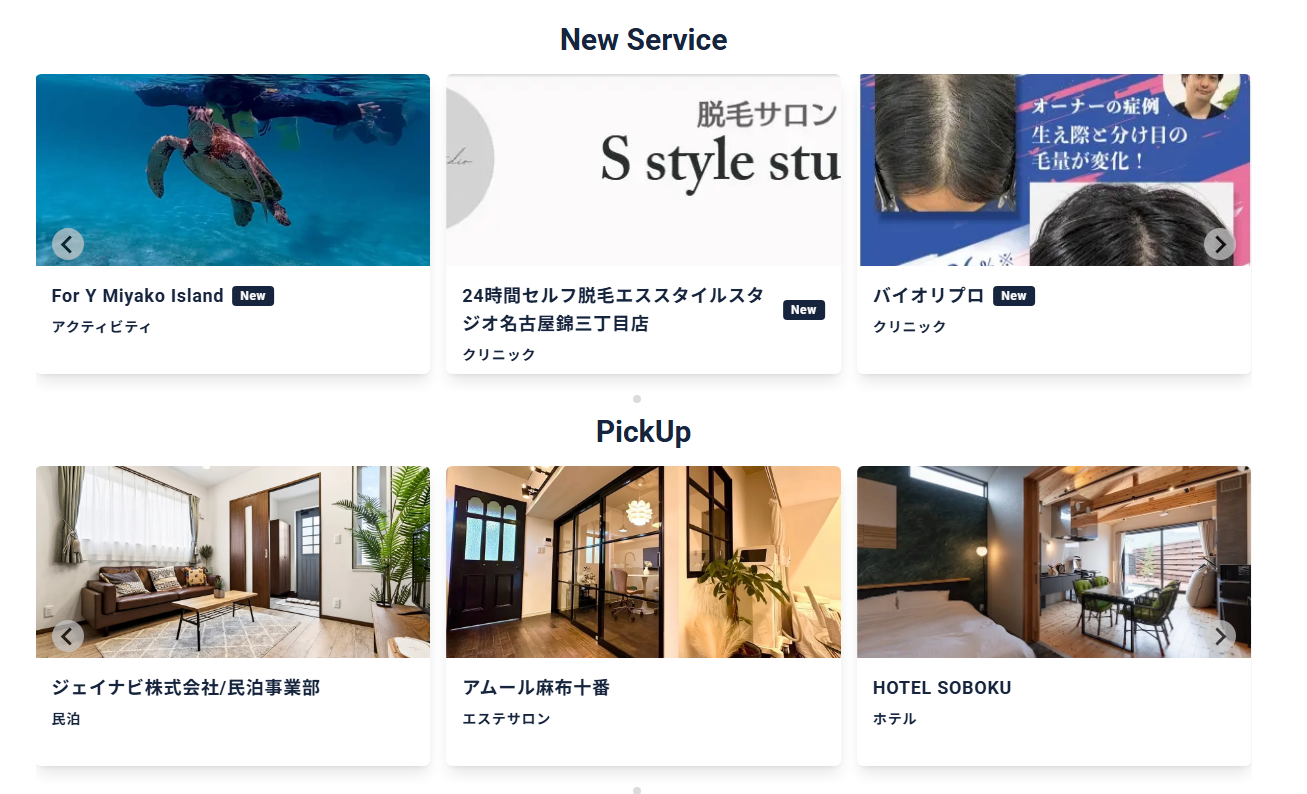Show previous PickUp cards
Viewport: 1307px width, 794px height.
coord(68,636)
